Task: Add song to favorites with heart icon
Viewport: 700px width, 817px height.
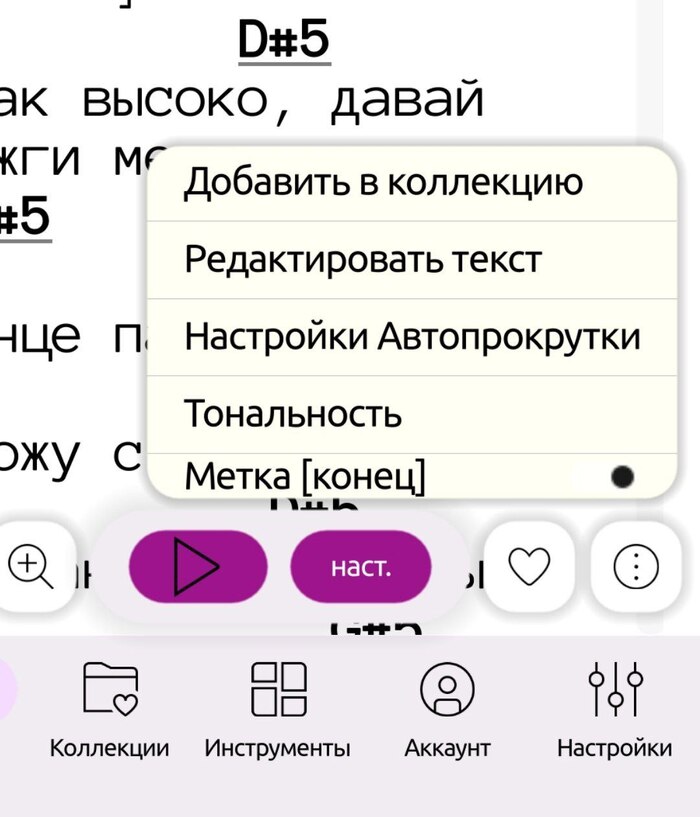Action: coord(529,567)
